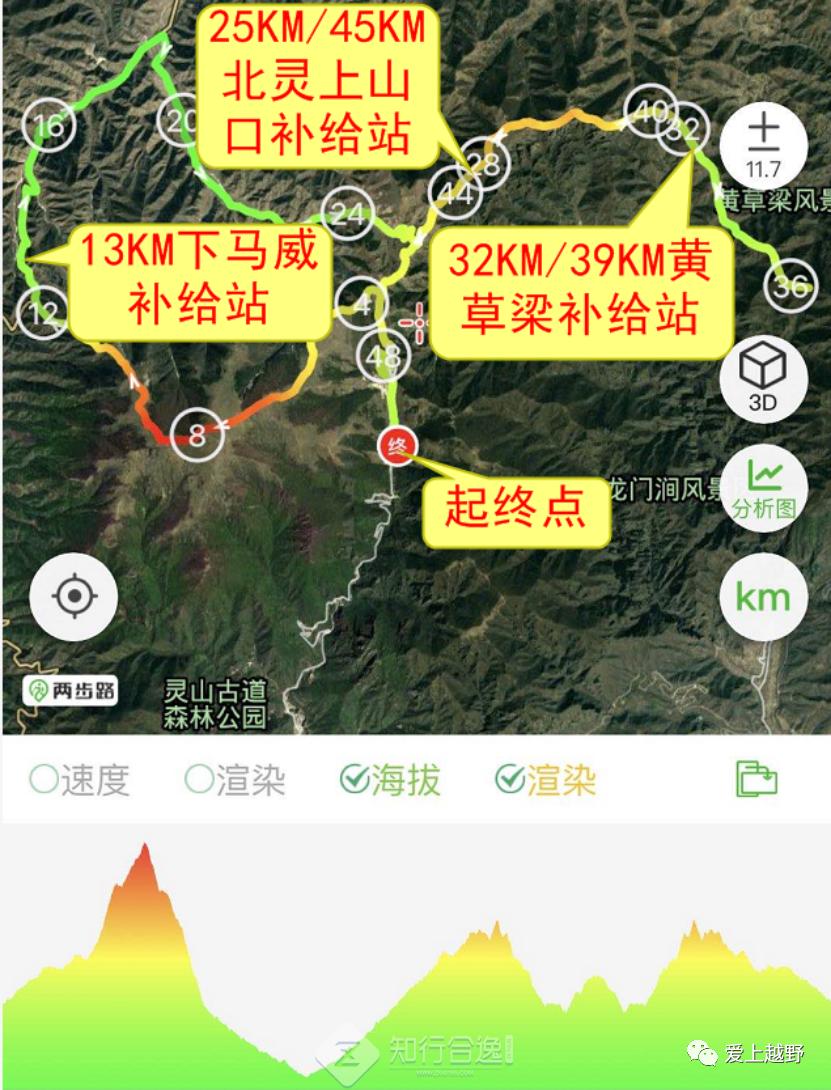Open the green folder icon
The height and width of the screenshot is (1090, 831).
click(x=756, y=779)
